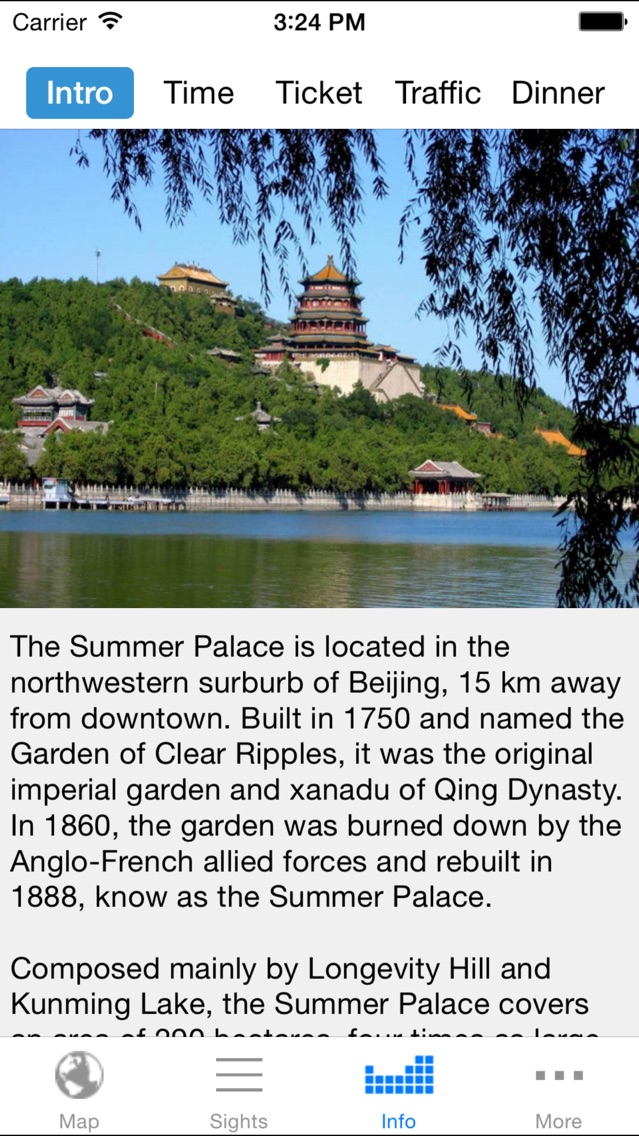
Task: Open the Ticket section
Action: 319,93
